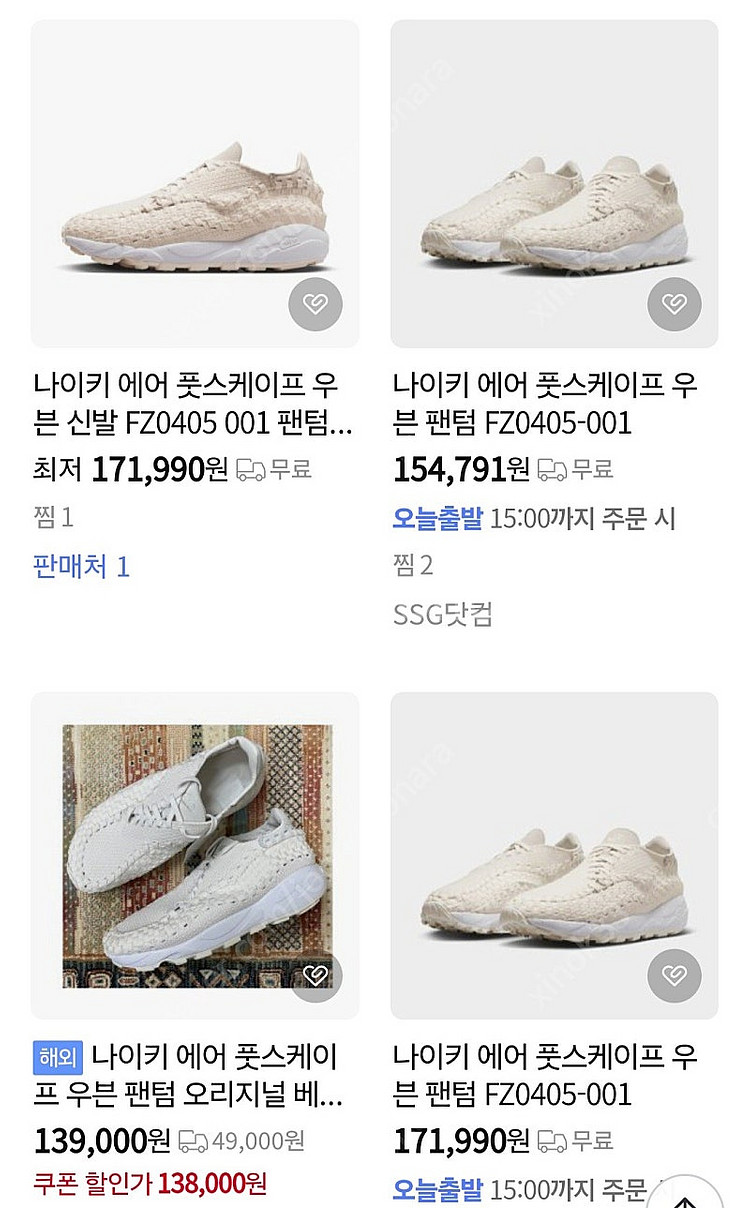Like the 최저 171,990원 Nike Footscape listing
This screenshot has height=1208, width=750.
pos(315,303)
